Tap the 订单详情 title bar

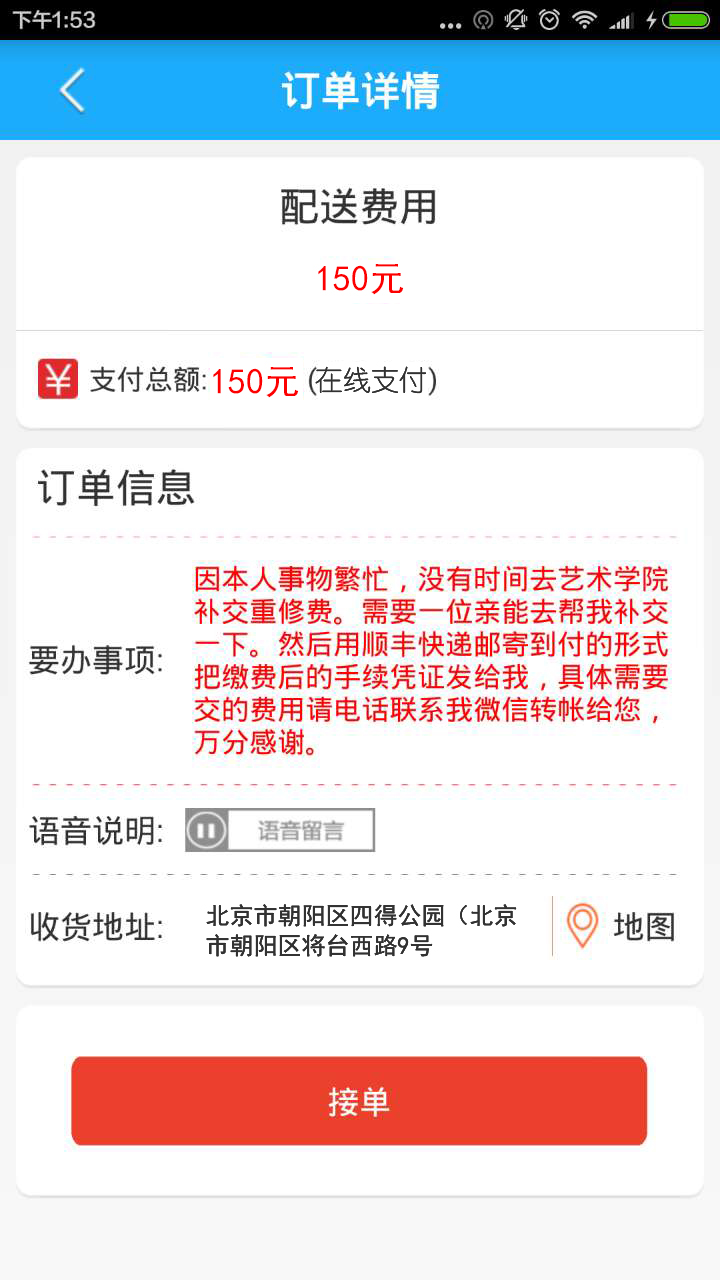[x=360, y=89]
